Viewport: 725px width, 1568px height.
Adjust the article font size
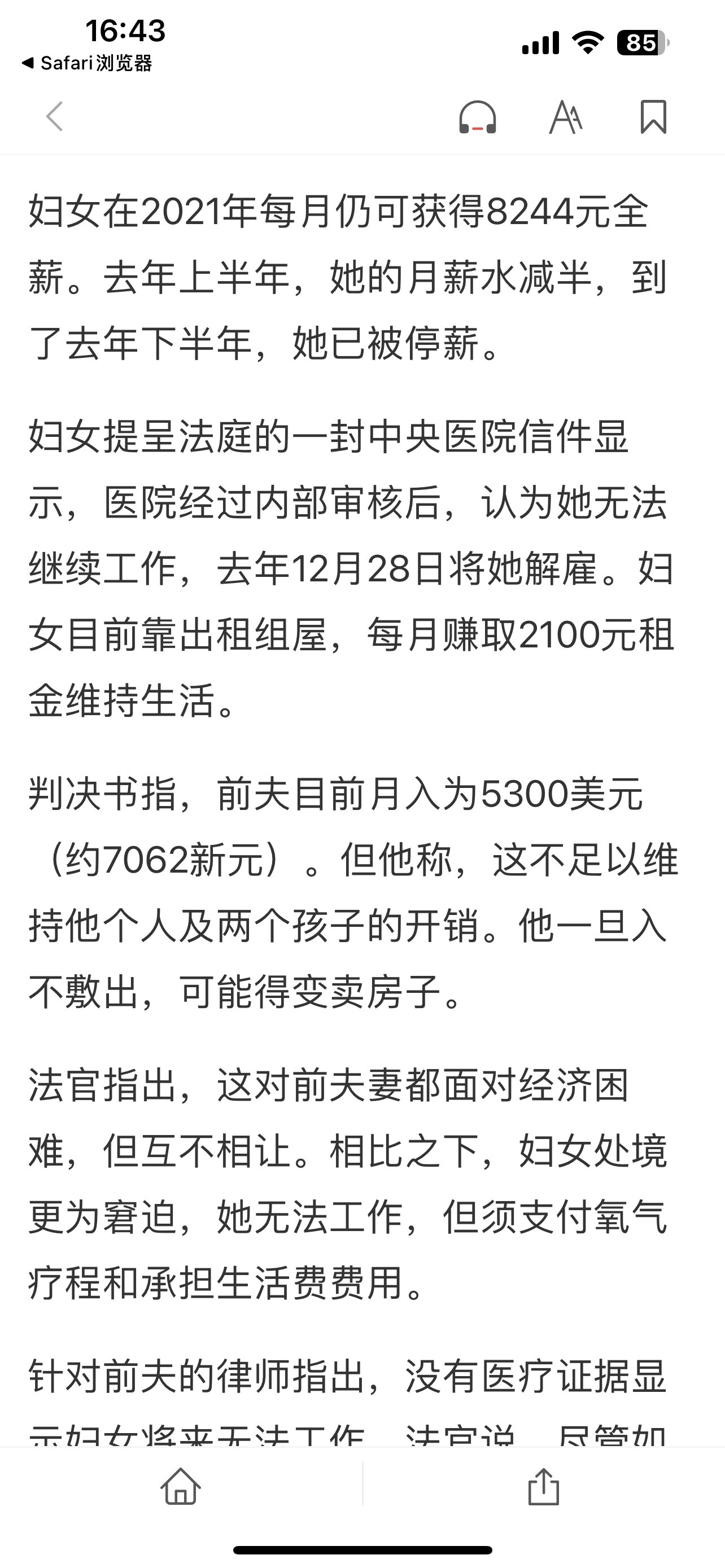point(566,117)
